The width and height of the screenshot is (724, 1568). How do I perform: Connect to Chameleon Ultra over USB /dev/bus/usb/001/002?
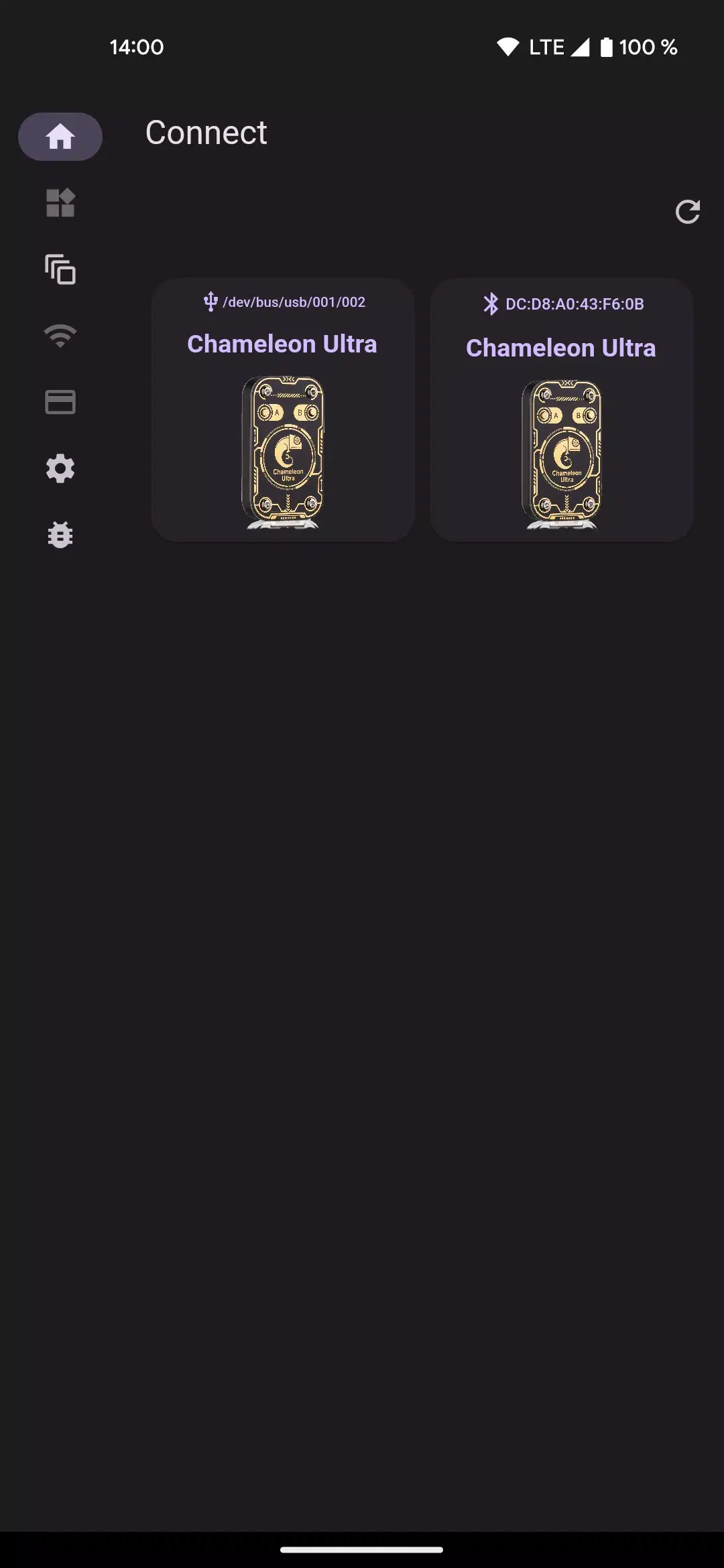coord(282,409)
